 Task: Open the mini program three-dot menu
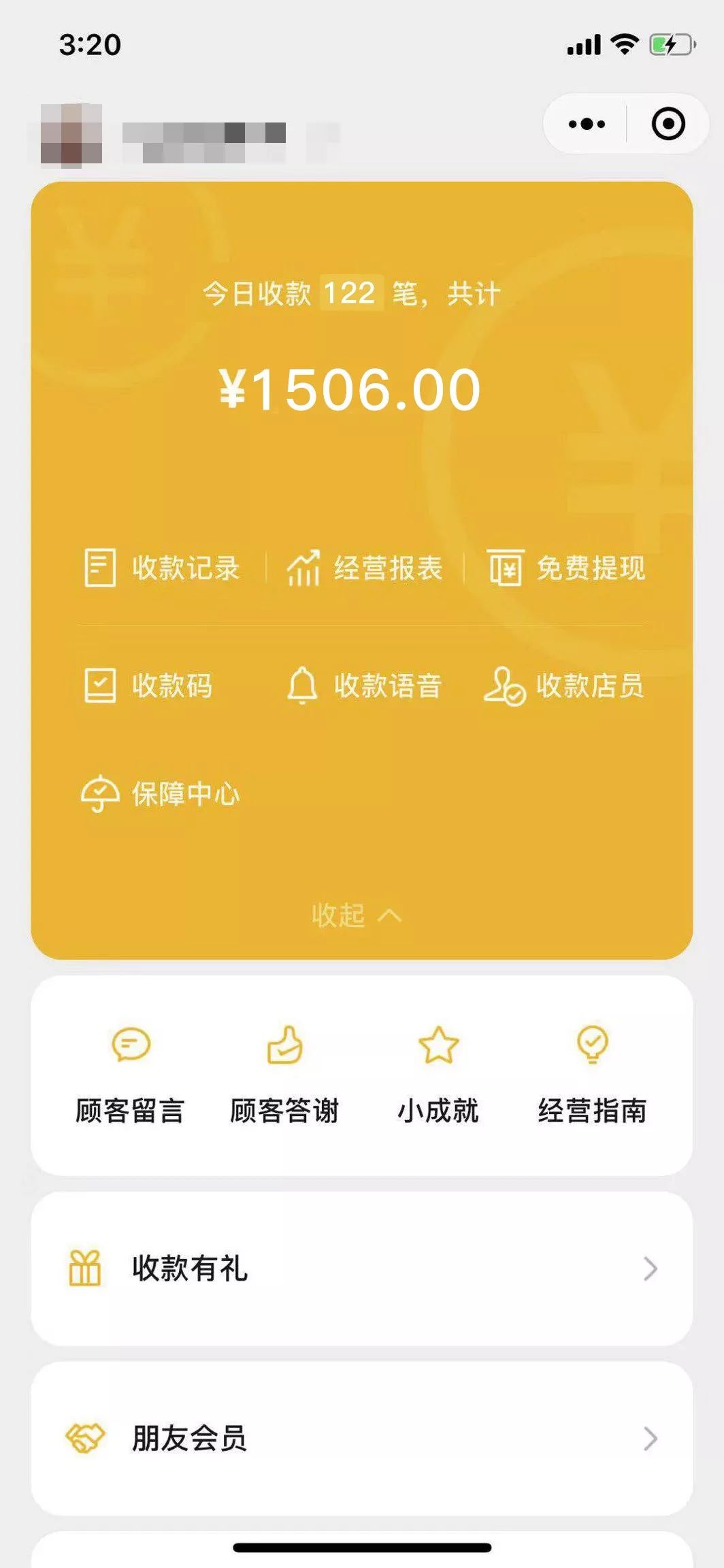tap(587, 124)
